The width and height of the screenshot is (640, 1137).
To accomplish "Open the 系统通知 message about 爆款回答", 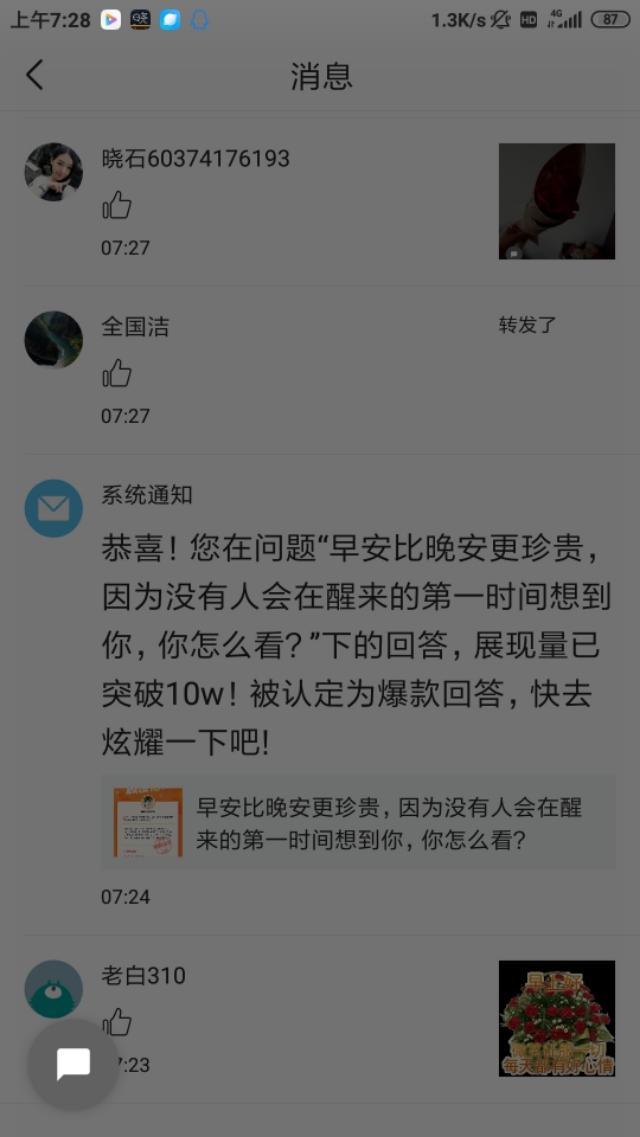I will [350, 645].
